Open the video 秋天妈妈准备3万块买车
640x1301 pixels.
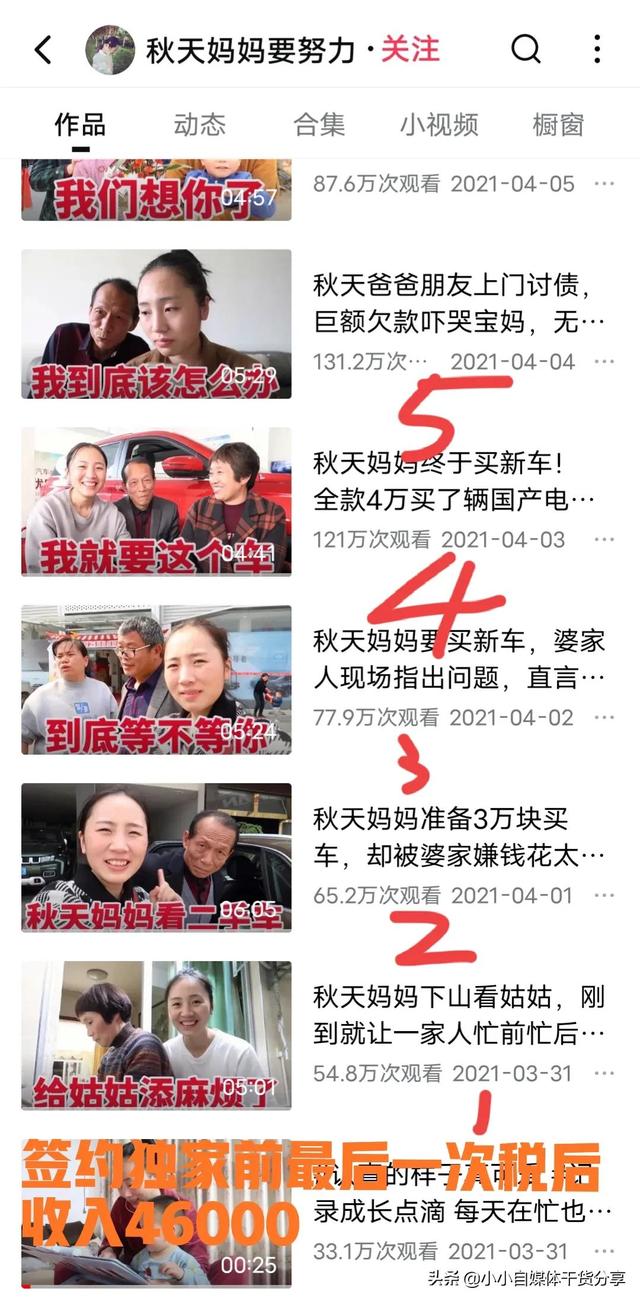pyautogui.click(x=157, y=858)
